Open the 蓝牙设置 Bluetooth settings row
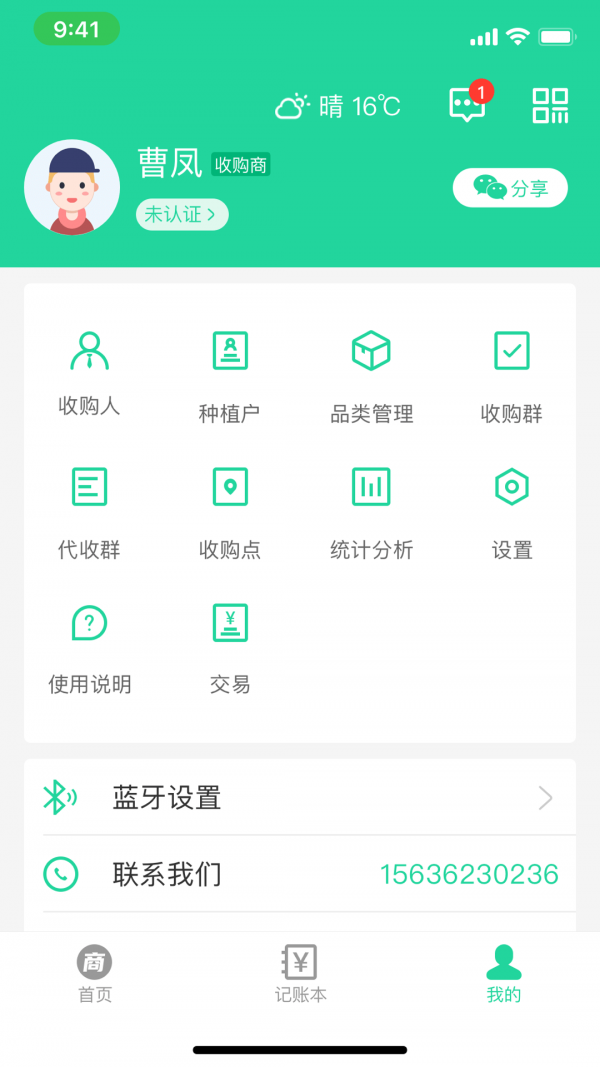The width and height of the screenshot is (600, 1067). tap(300, 798)
